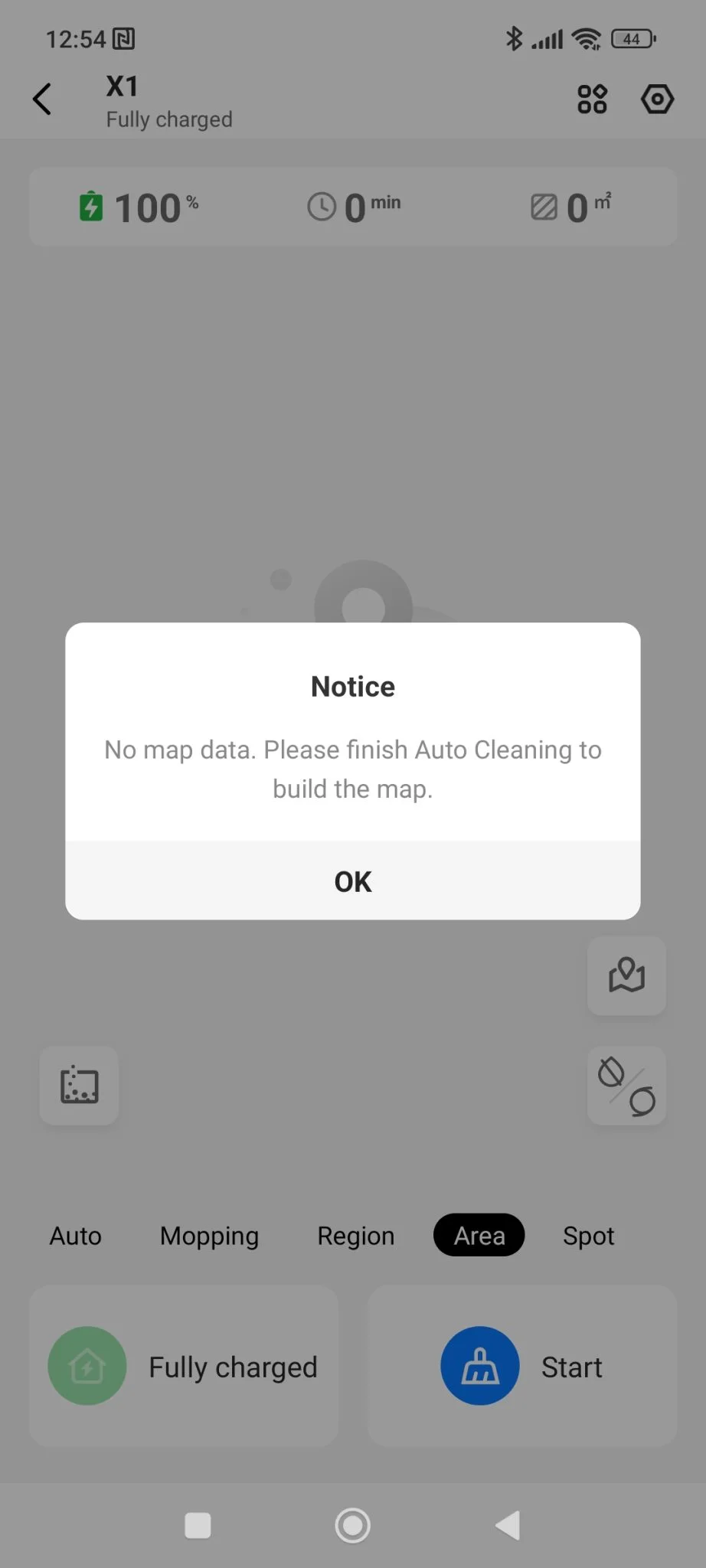Dismiss the notice by tapping OK
The image size is (706, 1568).
click(352, 881)
